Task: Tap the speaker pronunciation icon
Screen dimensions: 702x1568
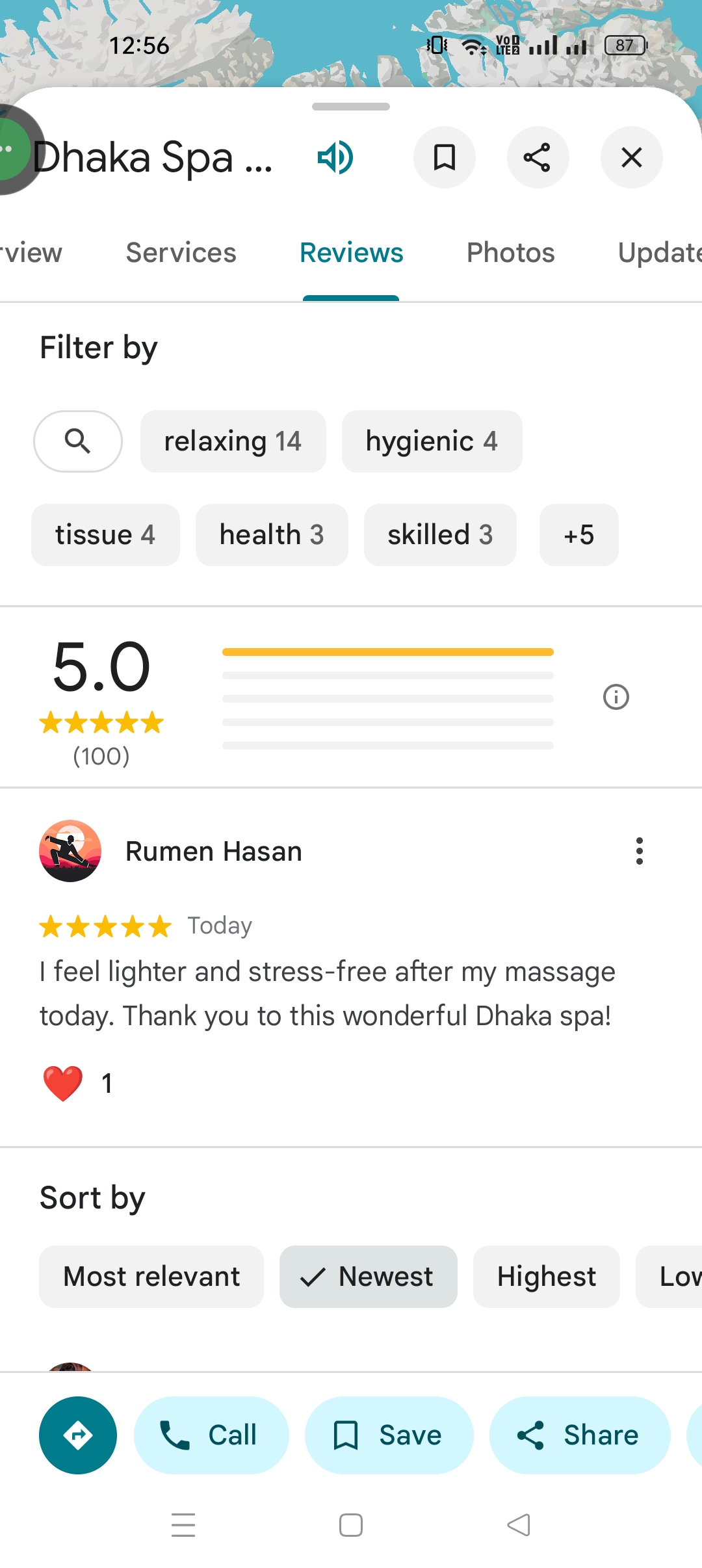Action: pos(335,157)
